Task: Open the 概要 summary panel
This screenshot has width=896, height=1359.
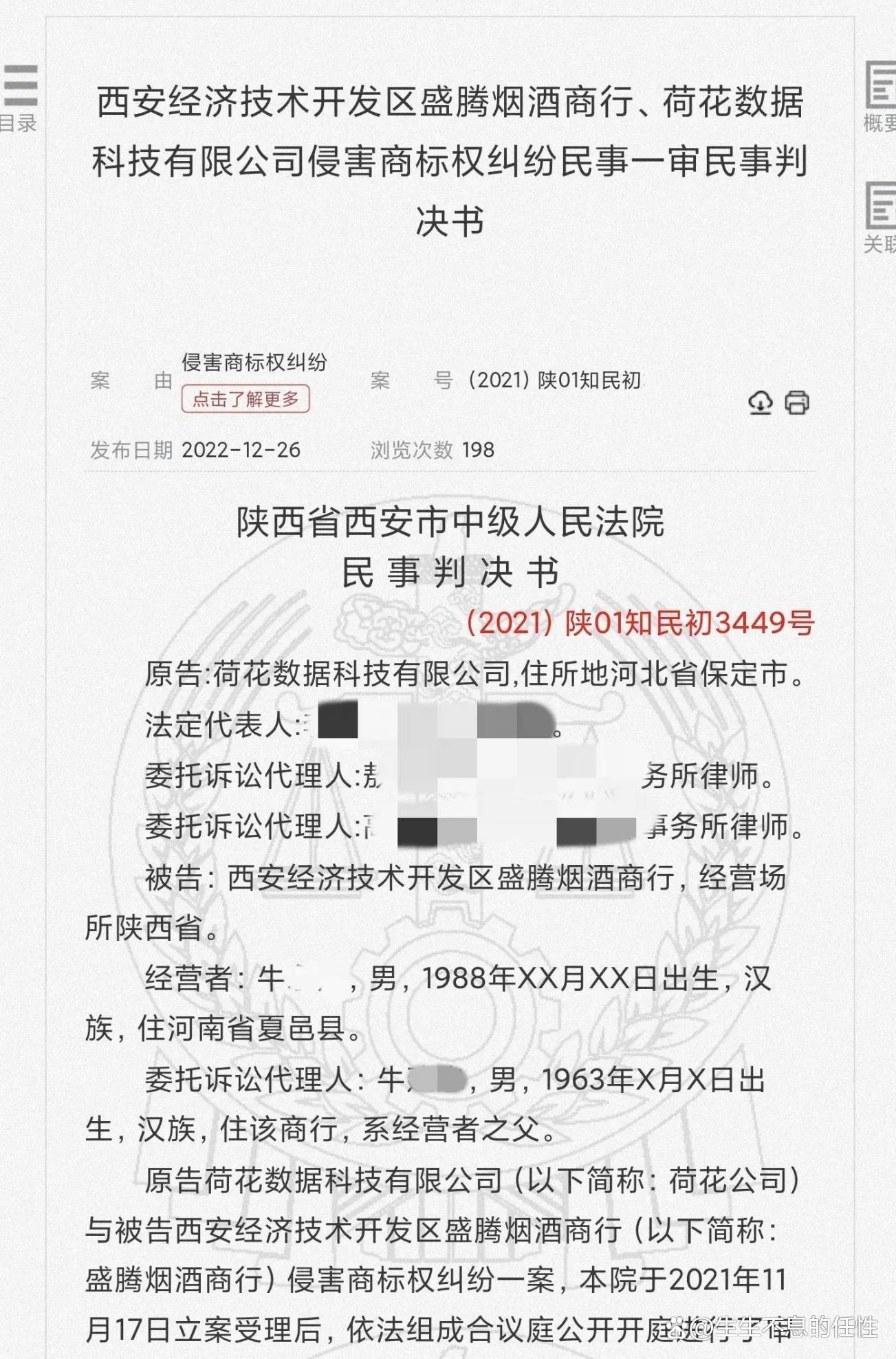Action: click(880, 96)
